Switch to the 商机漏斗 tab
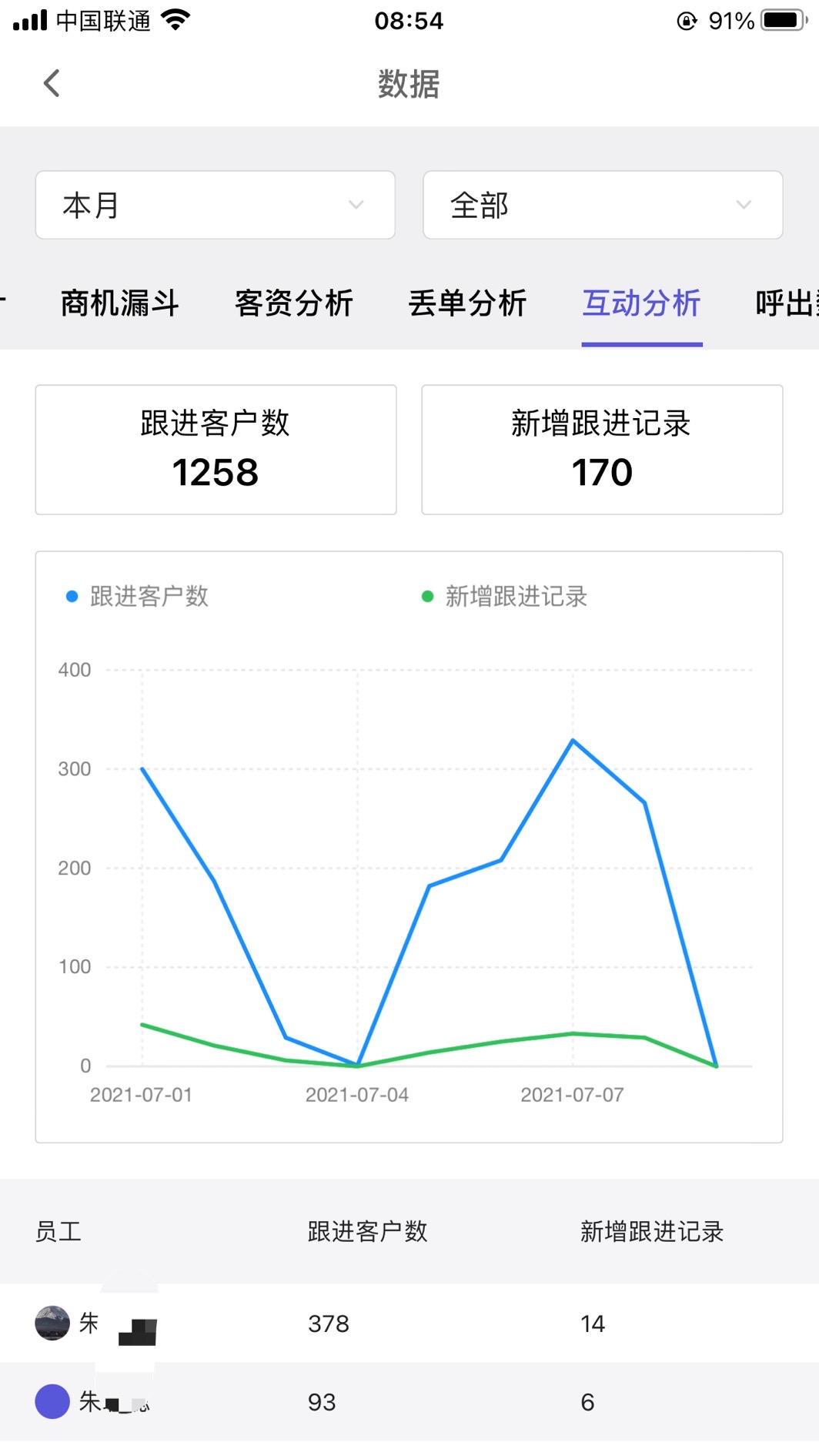The image size is (819, 1456). (120, 303)
